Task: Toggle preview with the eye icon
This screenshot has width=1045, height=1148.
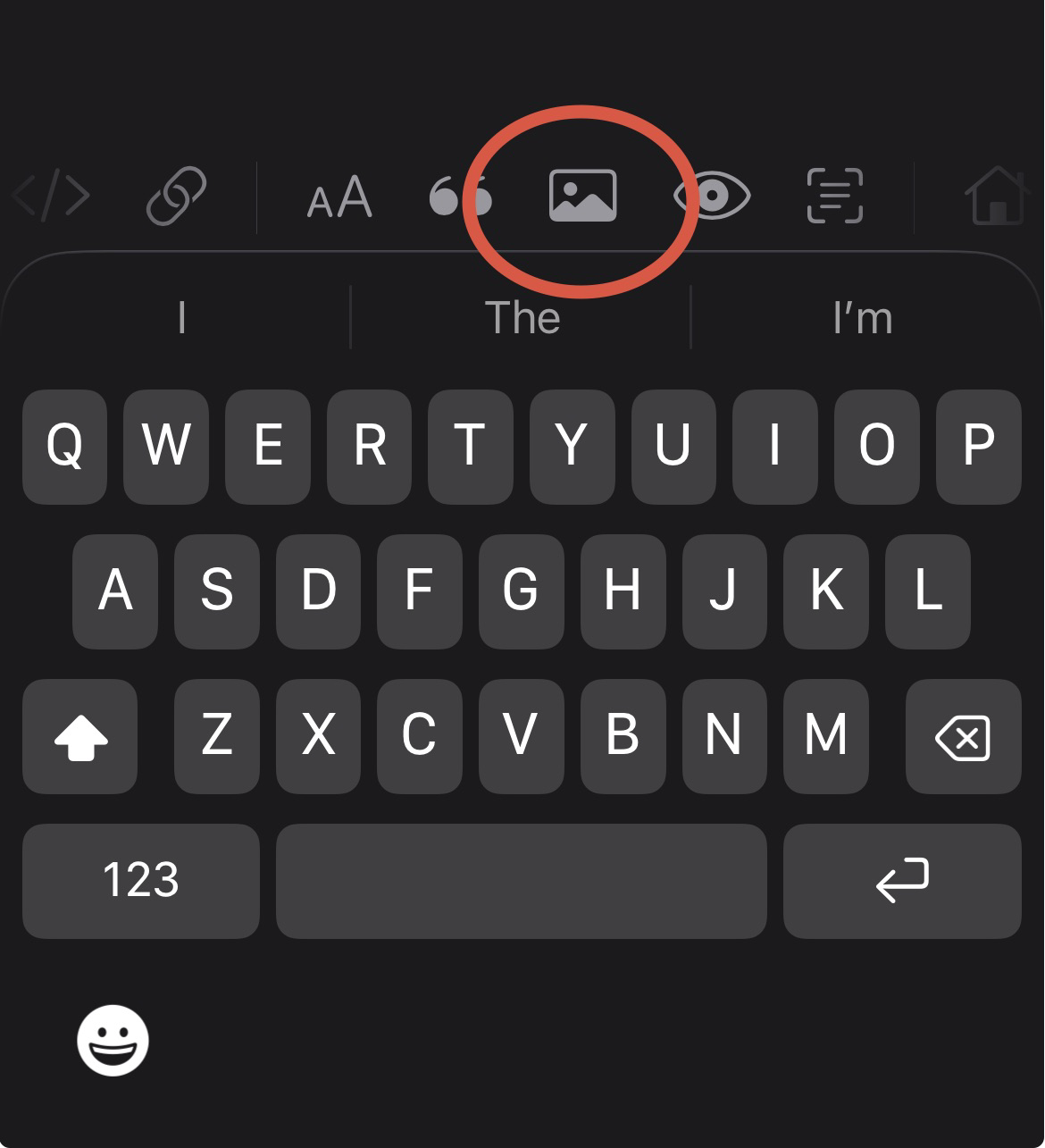Action: [x=712, y=196]
